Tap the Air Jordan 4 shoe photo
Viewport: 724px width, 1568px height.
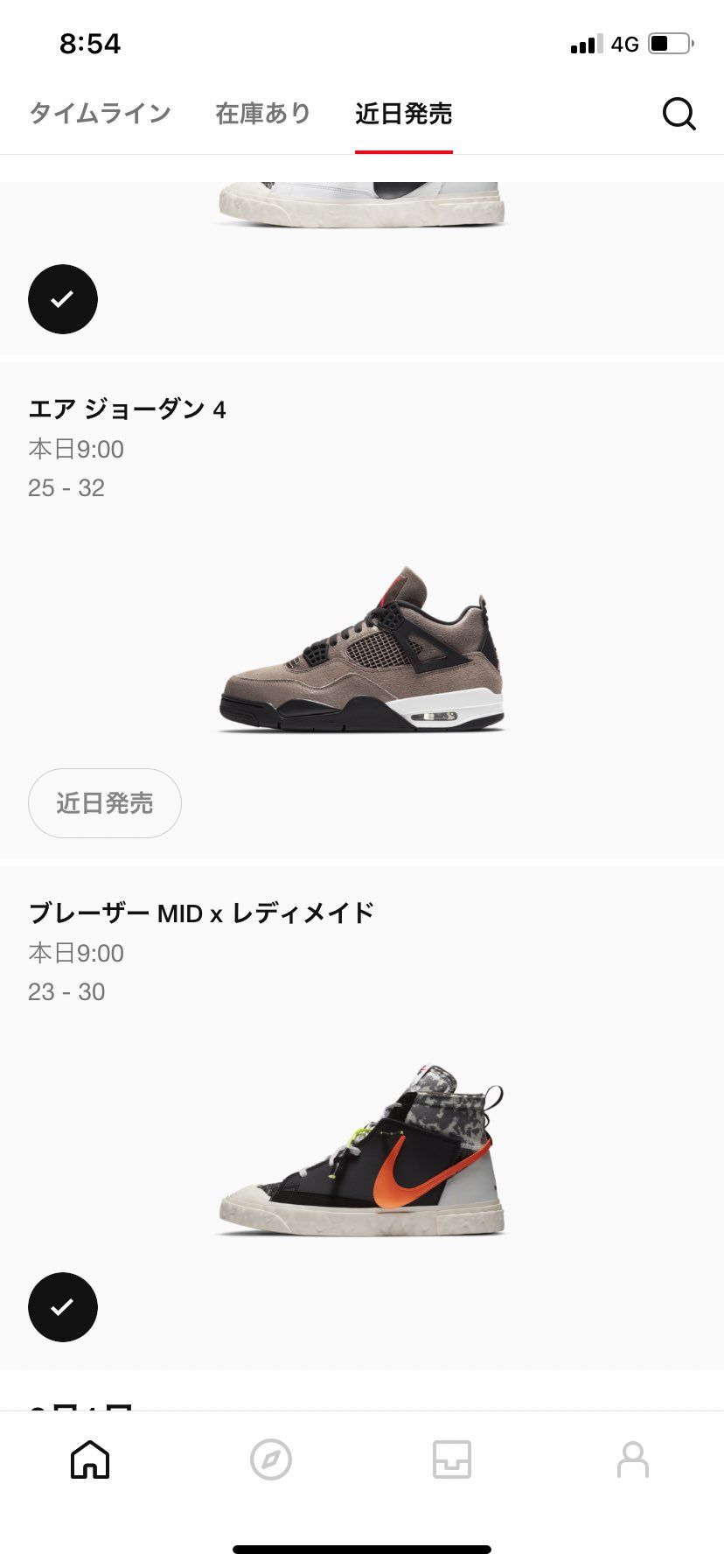[x=361, y=647]
